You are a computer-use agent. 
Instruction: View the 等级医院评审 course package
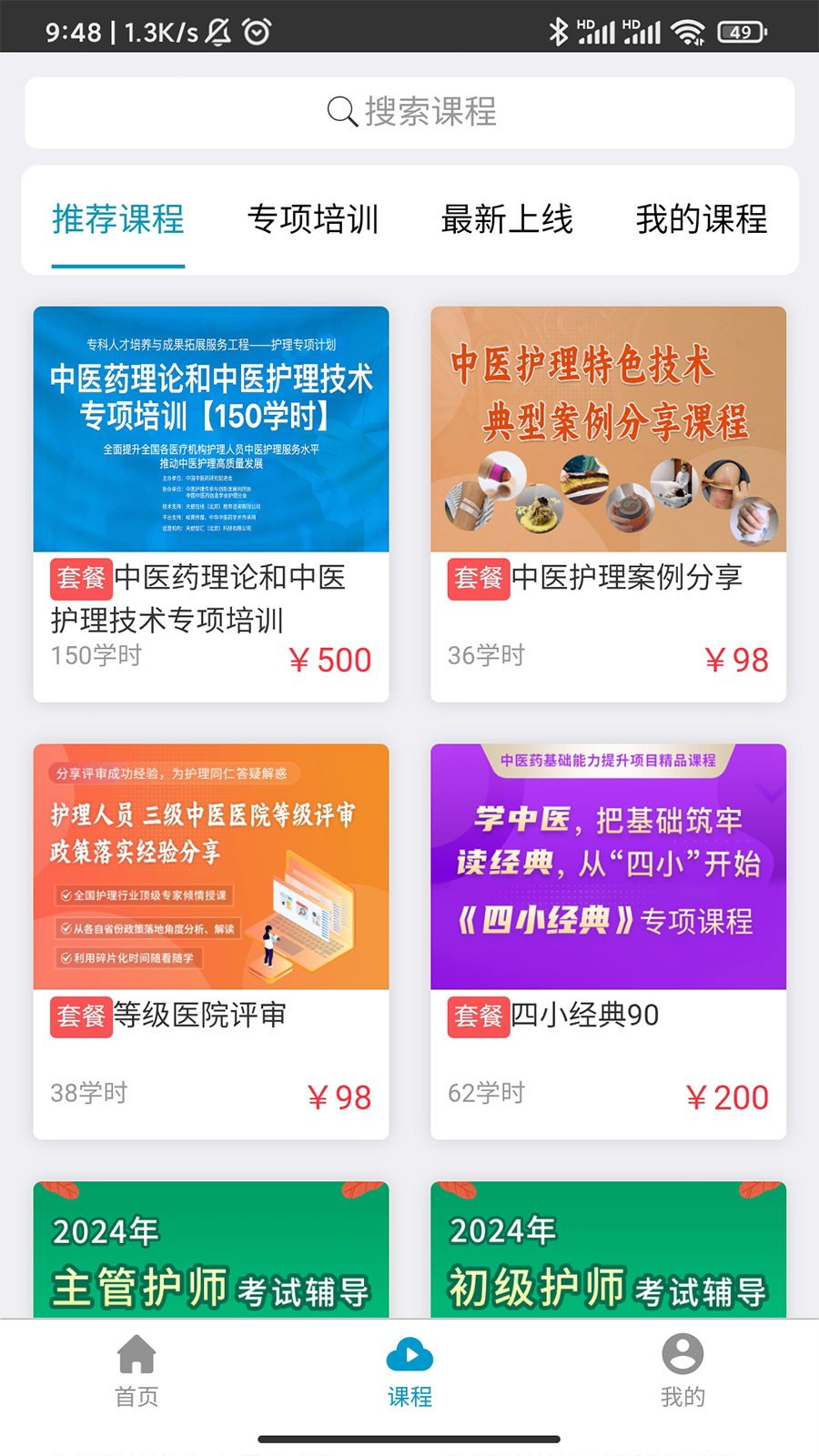(x=211, y=941)
